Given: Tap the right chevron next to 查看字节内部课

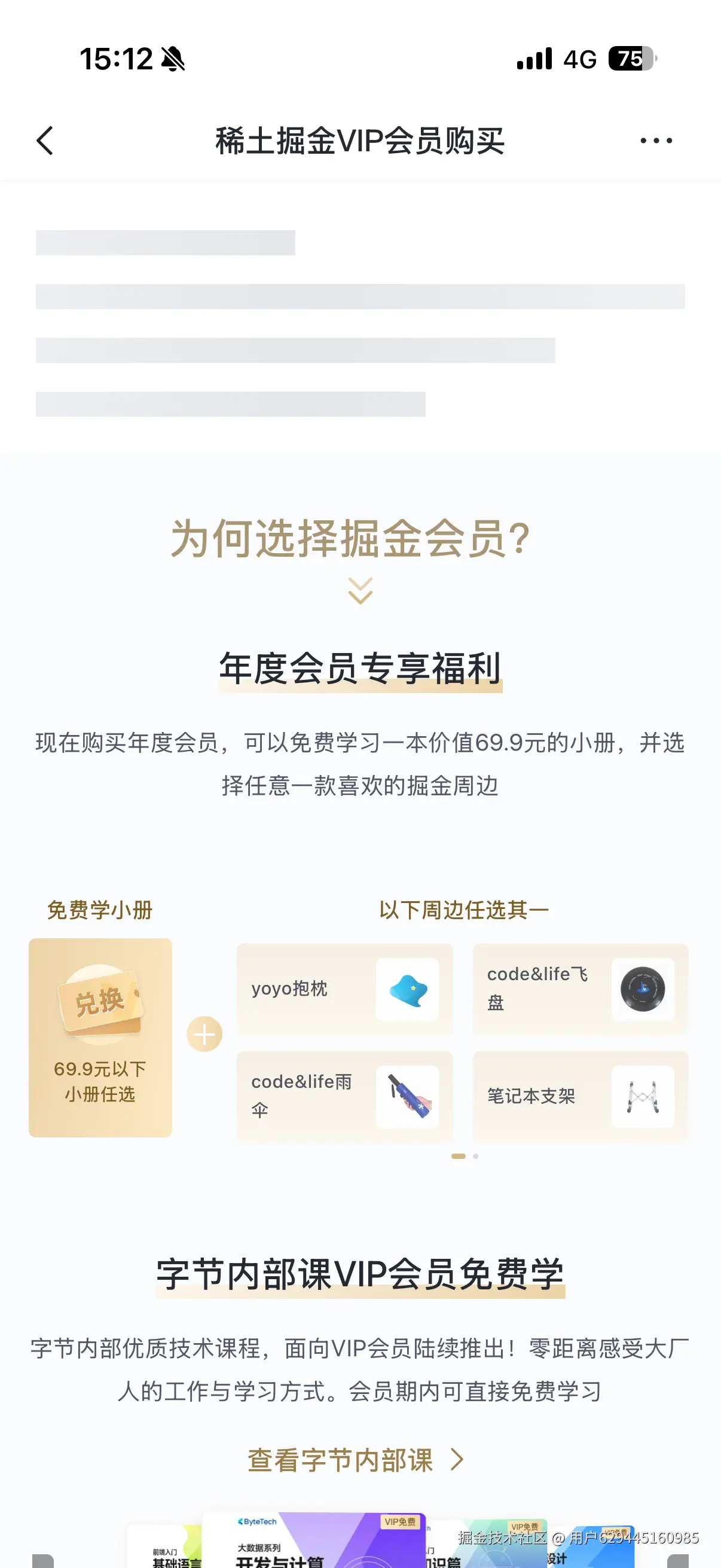Looking at the screenshot, I should [x=455, y=1460].
